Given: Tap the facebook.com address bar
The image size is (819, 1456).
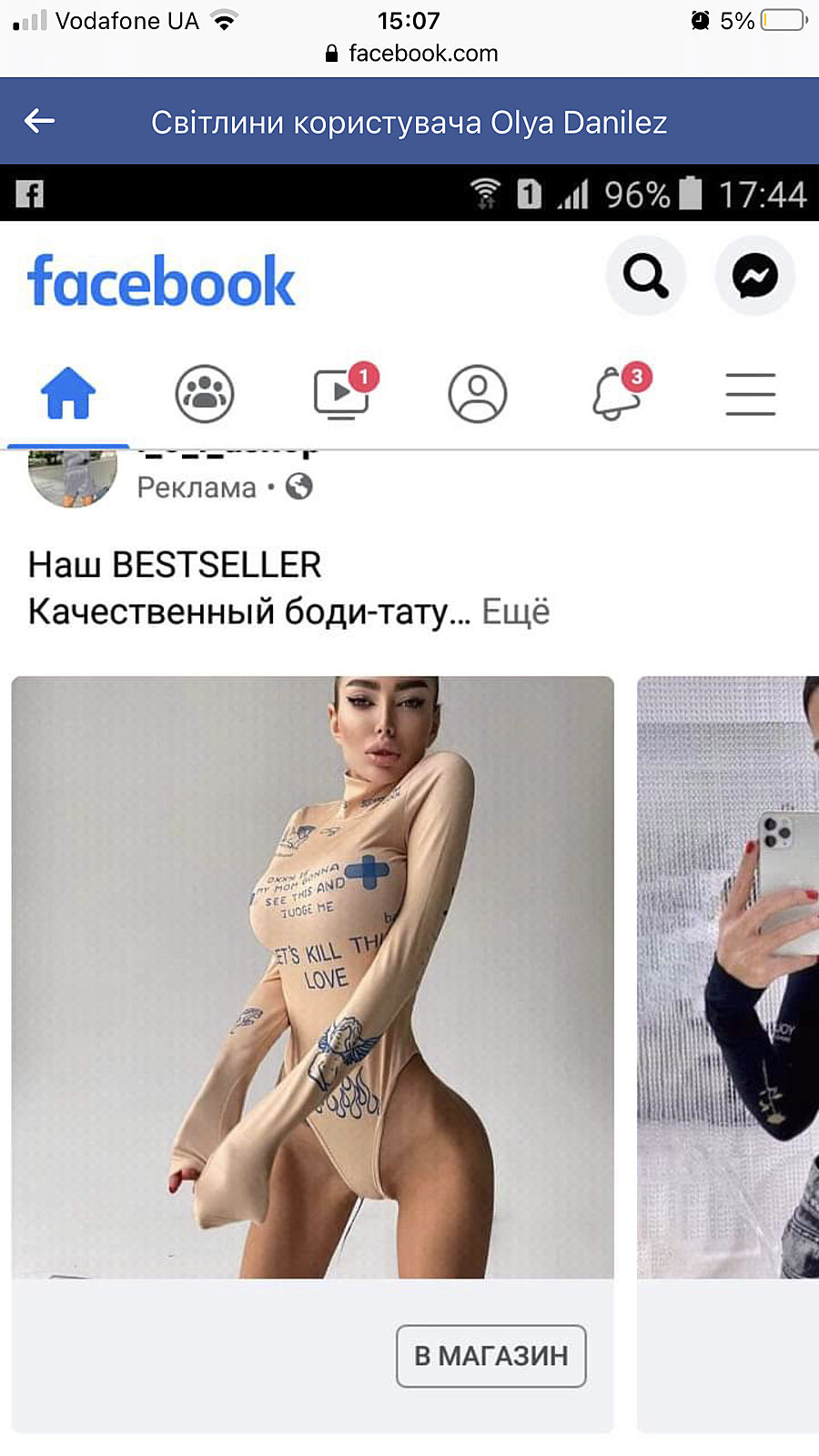Looking at the screenshot, I should point(411,54).
